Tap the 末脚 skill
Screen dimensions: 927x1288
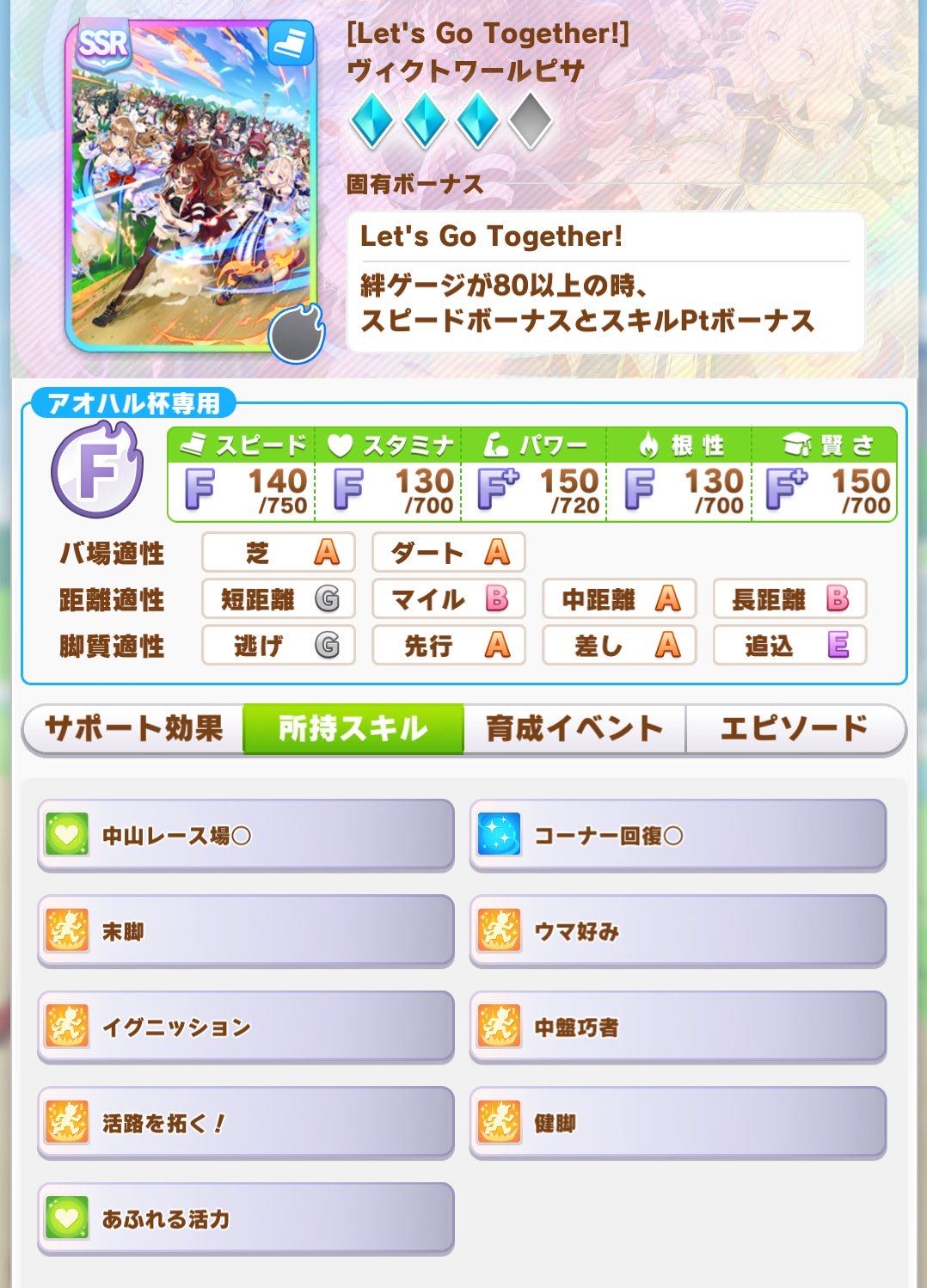tap(246, 931)
